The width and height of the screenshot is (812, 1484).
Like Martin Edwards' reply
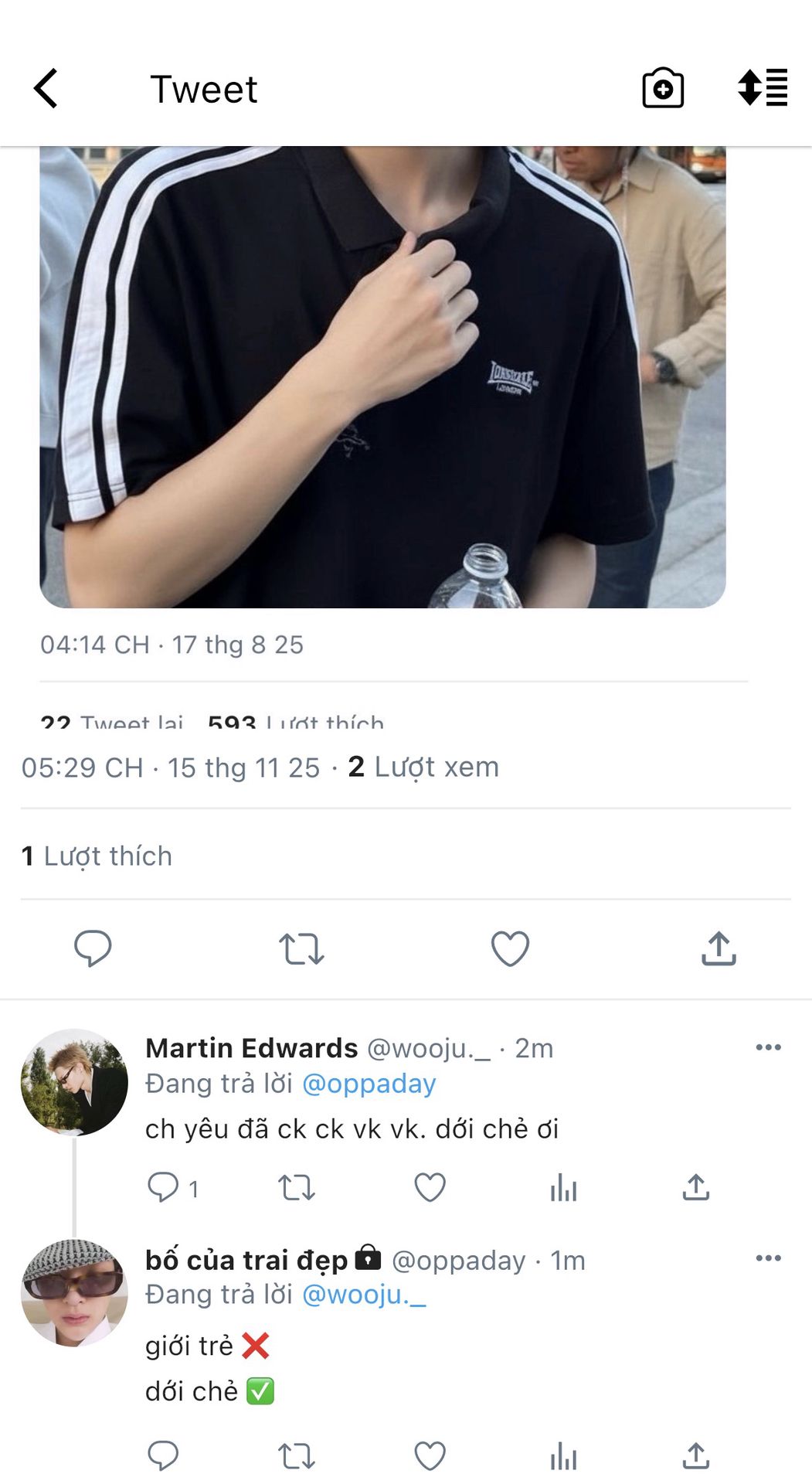click(430, 1188)
